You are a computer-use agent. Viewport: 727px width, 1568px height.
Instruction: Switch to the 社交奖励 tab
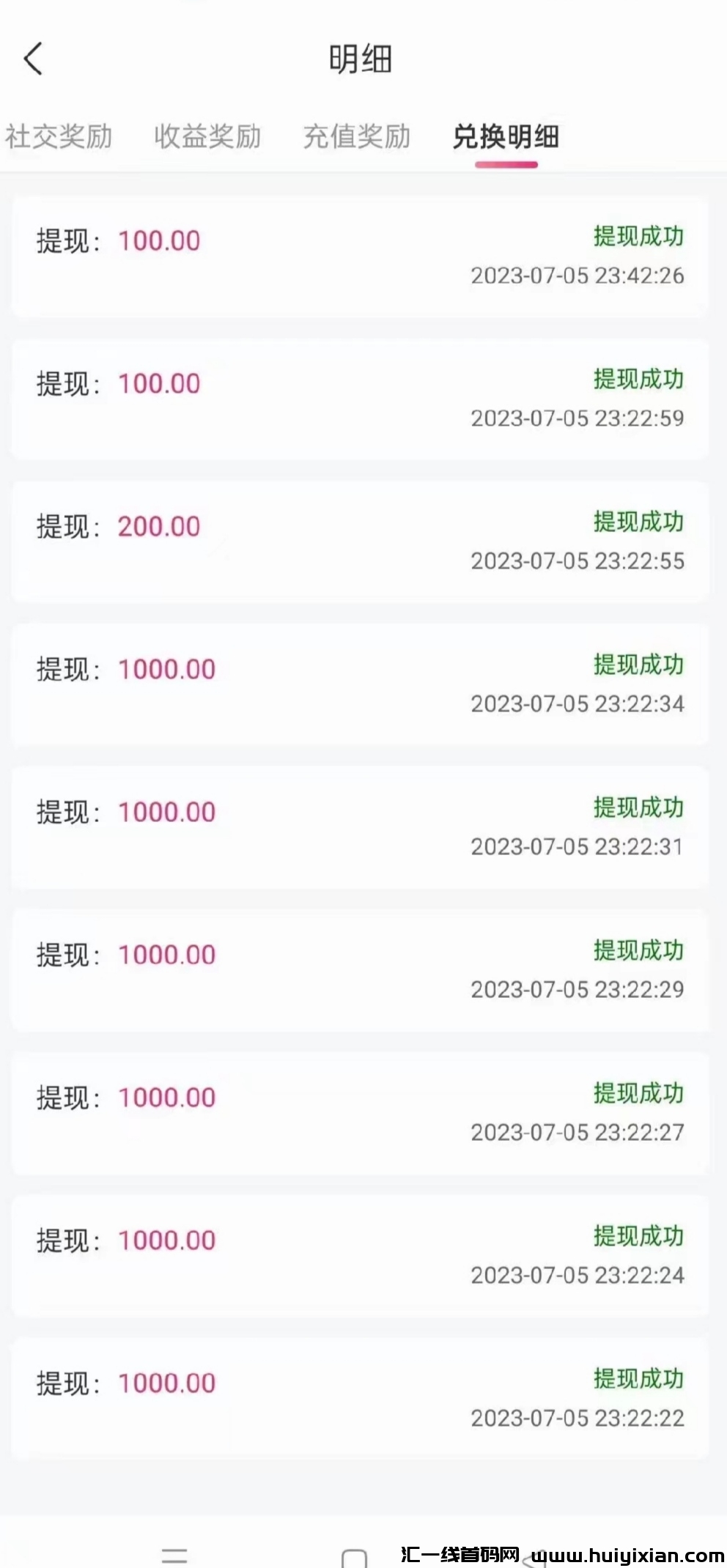(x=59, y=137)
